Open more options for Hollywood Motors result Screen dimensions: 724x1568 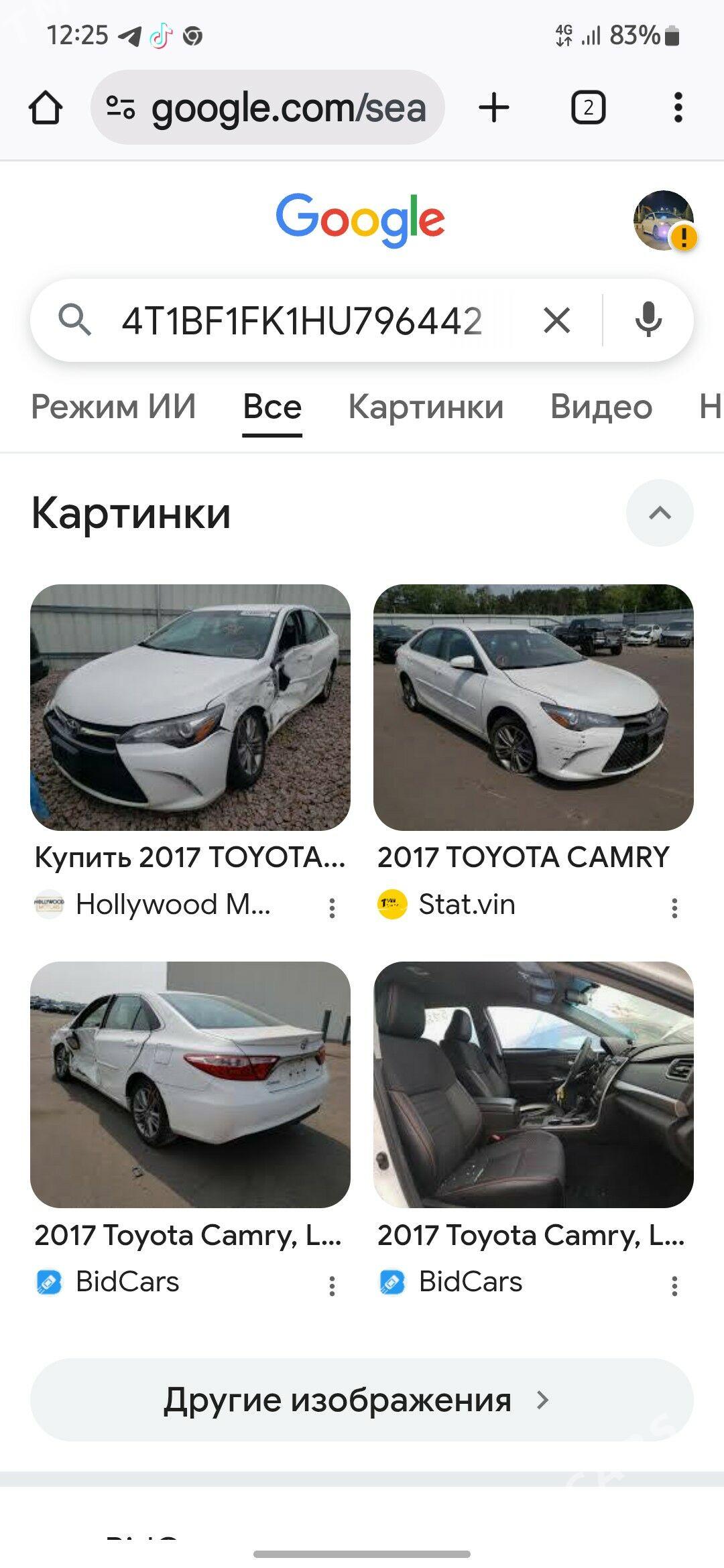(x=332, y=908)
